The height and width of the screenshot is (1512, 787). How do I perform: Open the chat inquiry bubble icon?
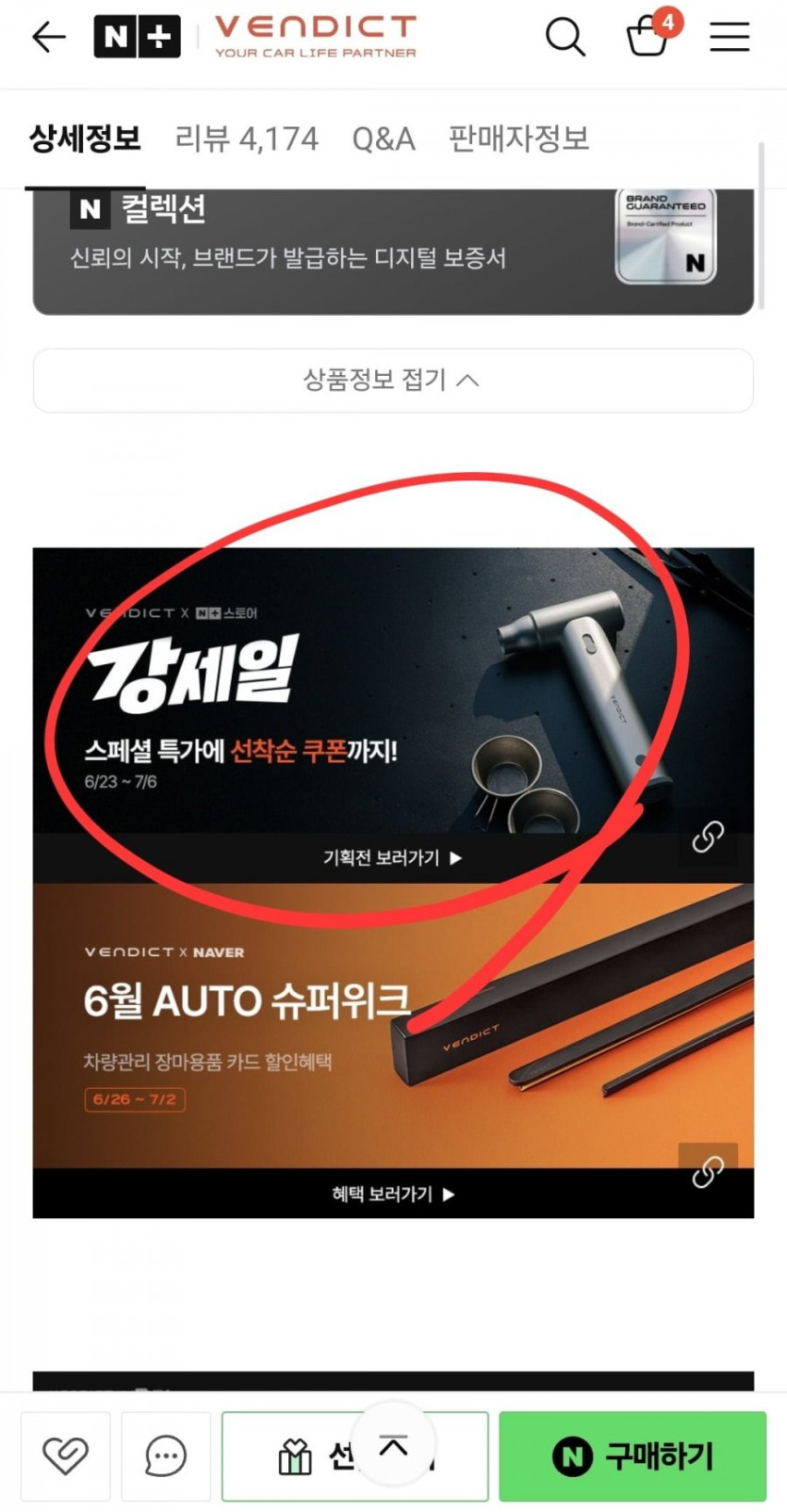166,1456
